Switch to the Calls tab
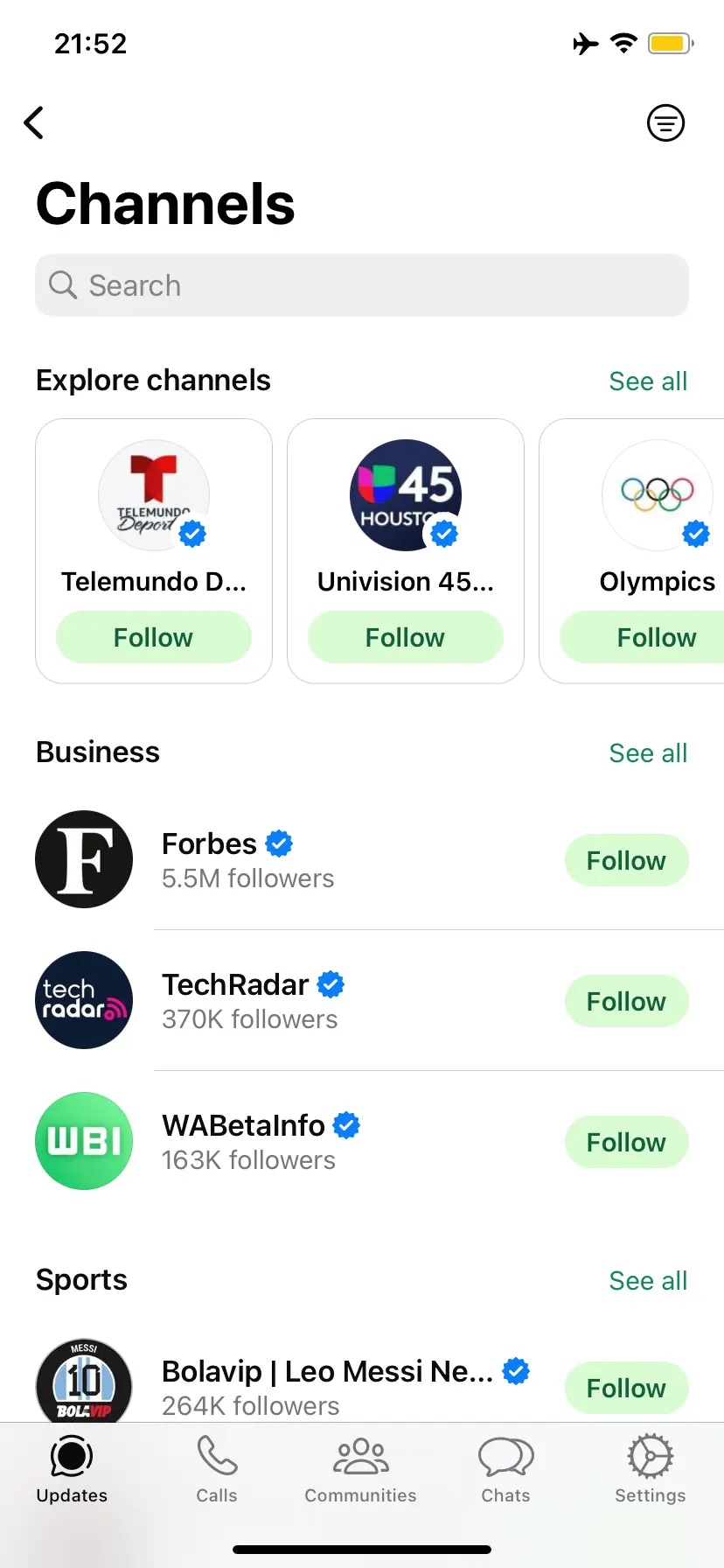The height and width of the screenshot is (1568, 724). [x=217, y=1470]
